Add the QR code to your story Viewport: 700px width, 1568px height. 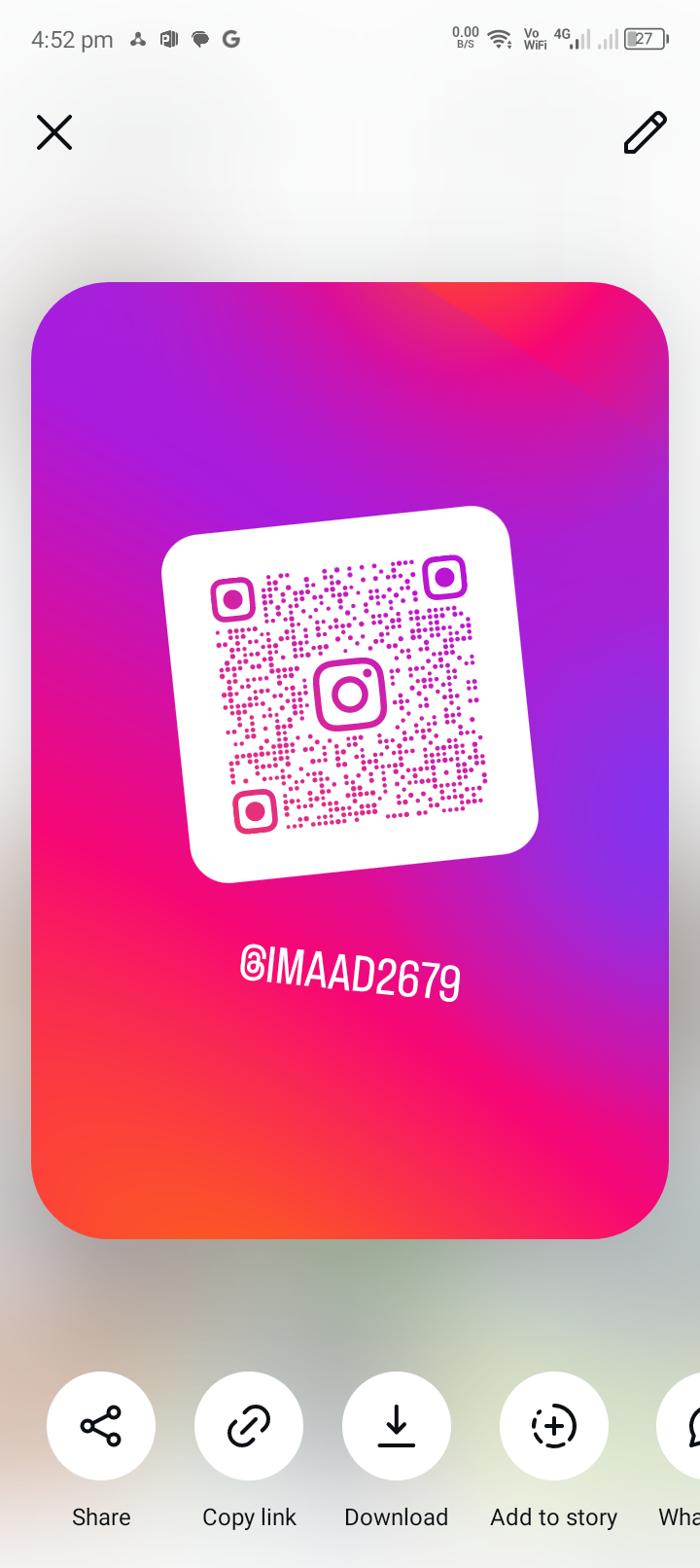pos(554,1426)
